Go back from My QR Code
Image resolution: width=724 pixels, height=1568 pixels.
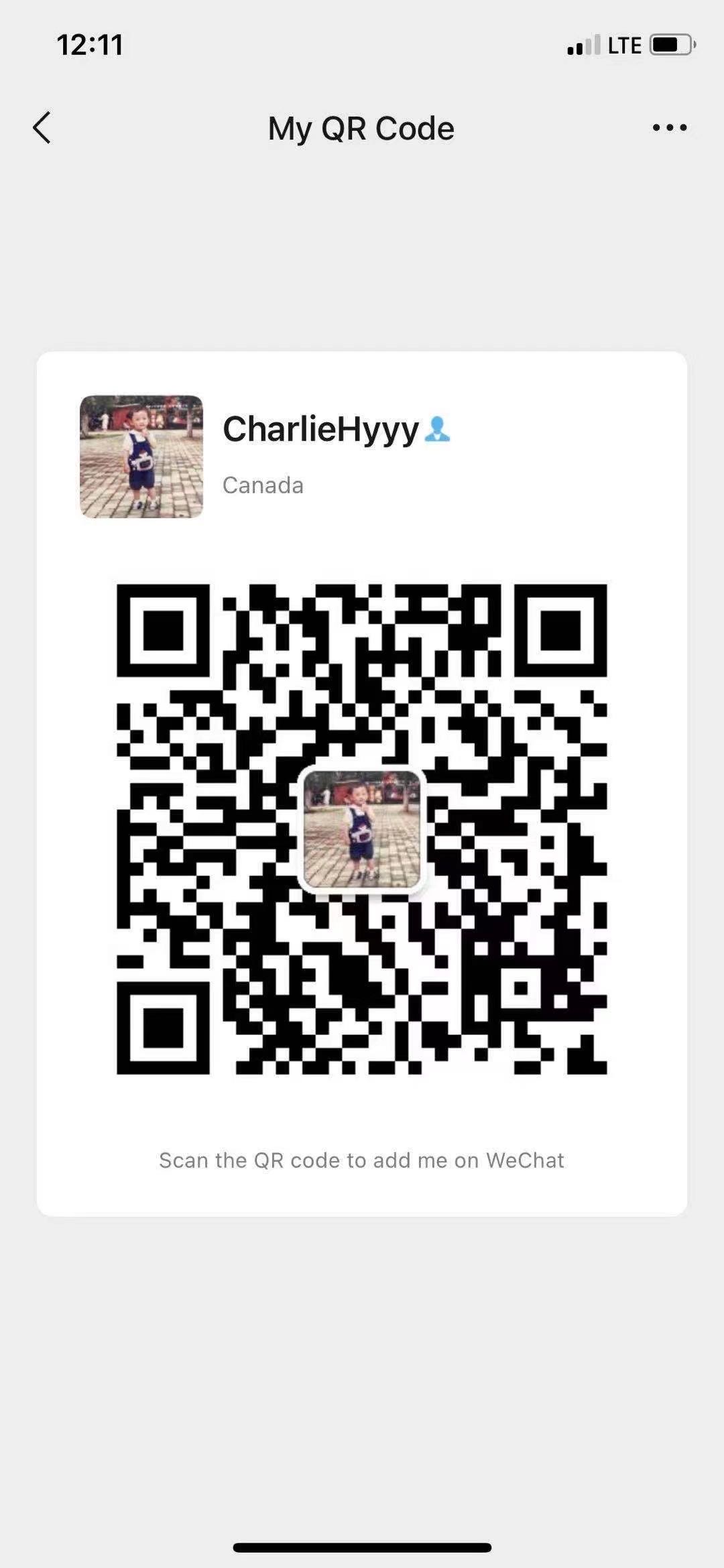click(42, 127)
